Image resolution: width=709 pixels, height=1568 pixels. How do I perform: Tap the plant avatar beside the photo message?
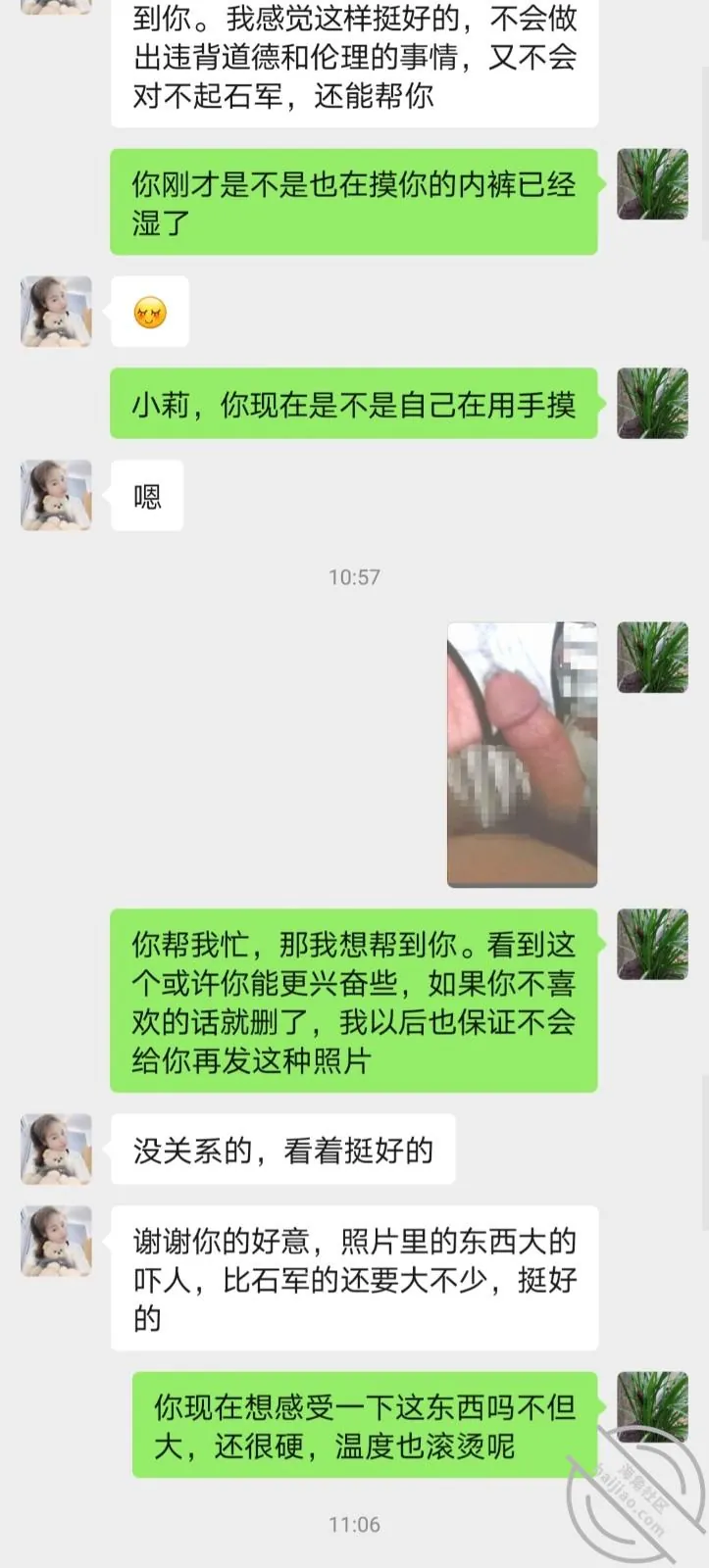point(652,657)
